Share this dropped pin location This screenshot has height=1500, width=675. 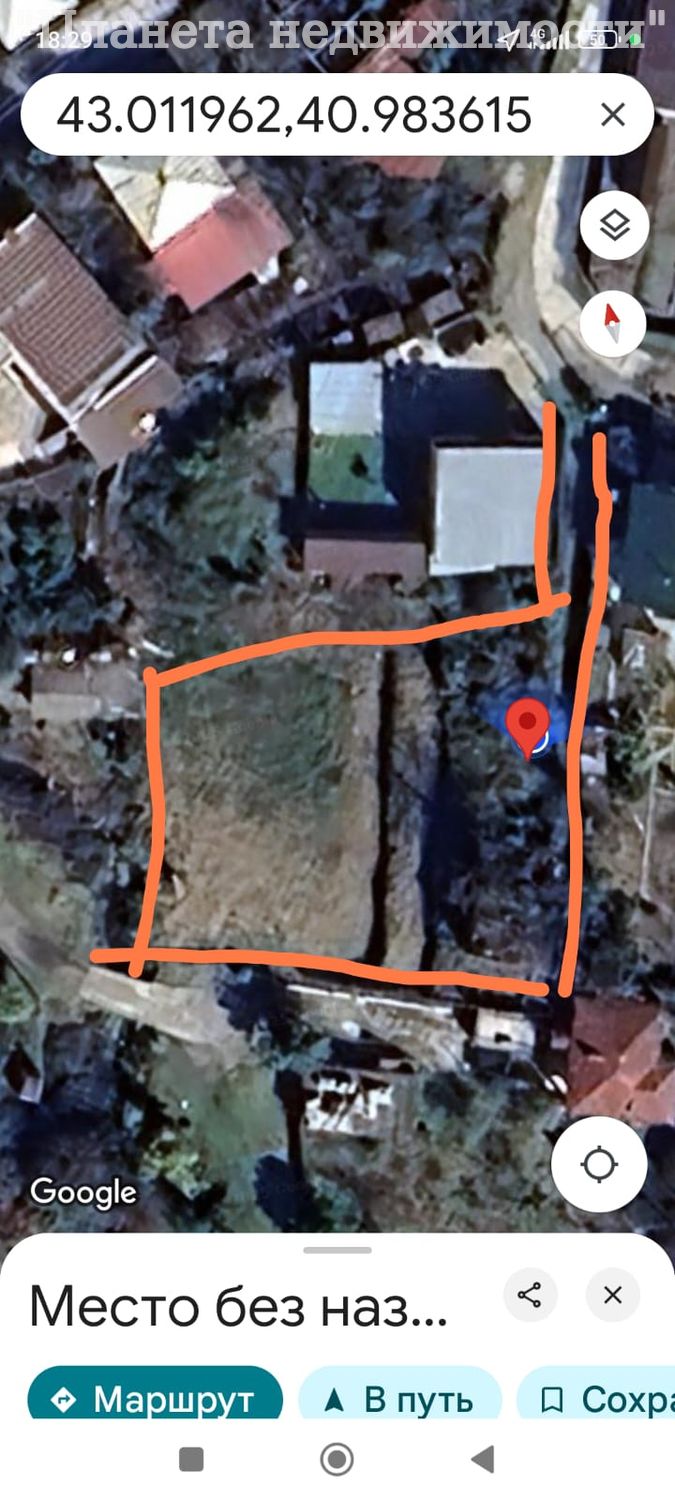pyautogui.click(x=529, y=1296)
